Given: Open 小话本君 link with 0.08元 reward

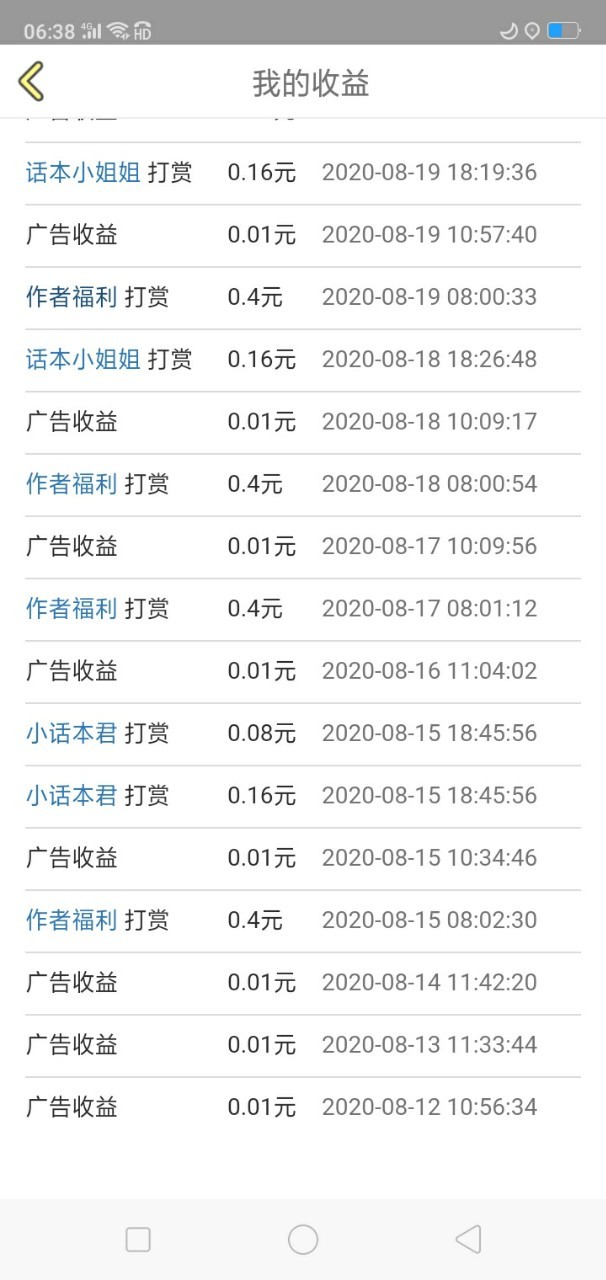Looking at the screenshot, I should click(x=71, y=733).
